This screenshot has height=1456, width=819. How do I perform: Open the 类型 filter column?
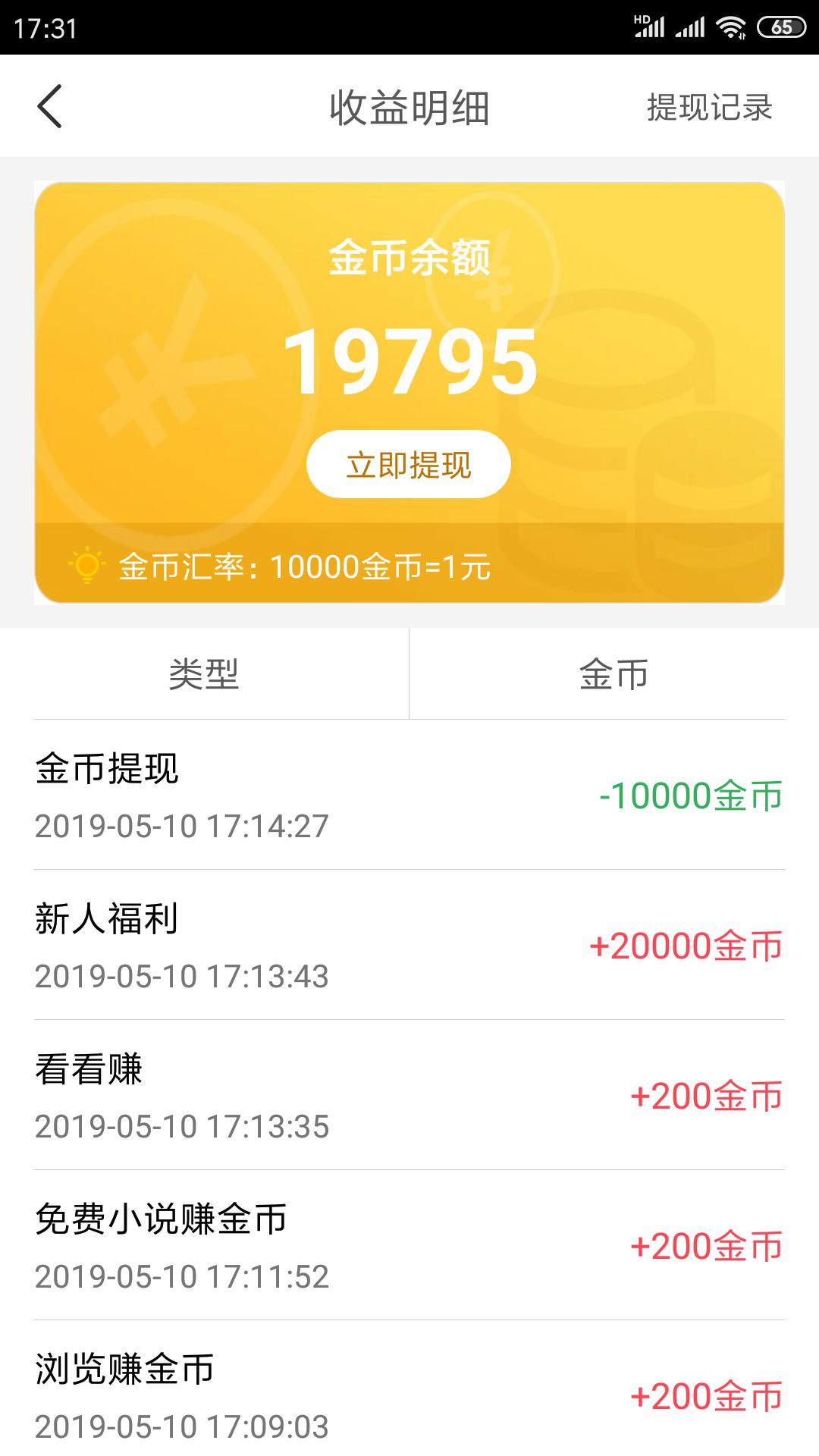click(x=205, y=673)
